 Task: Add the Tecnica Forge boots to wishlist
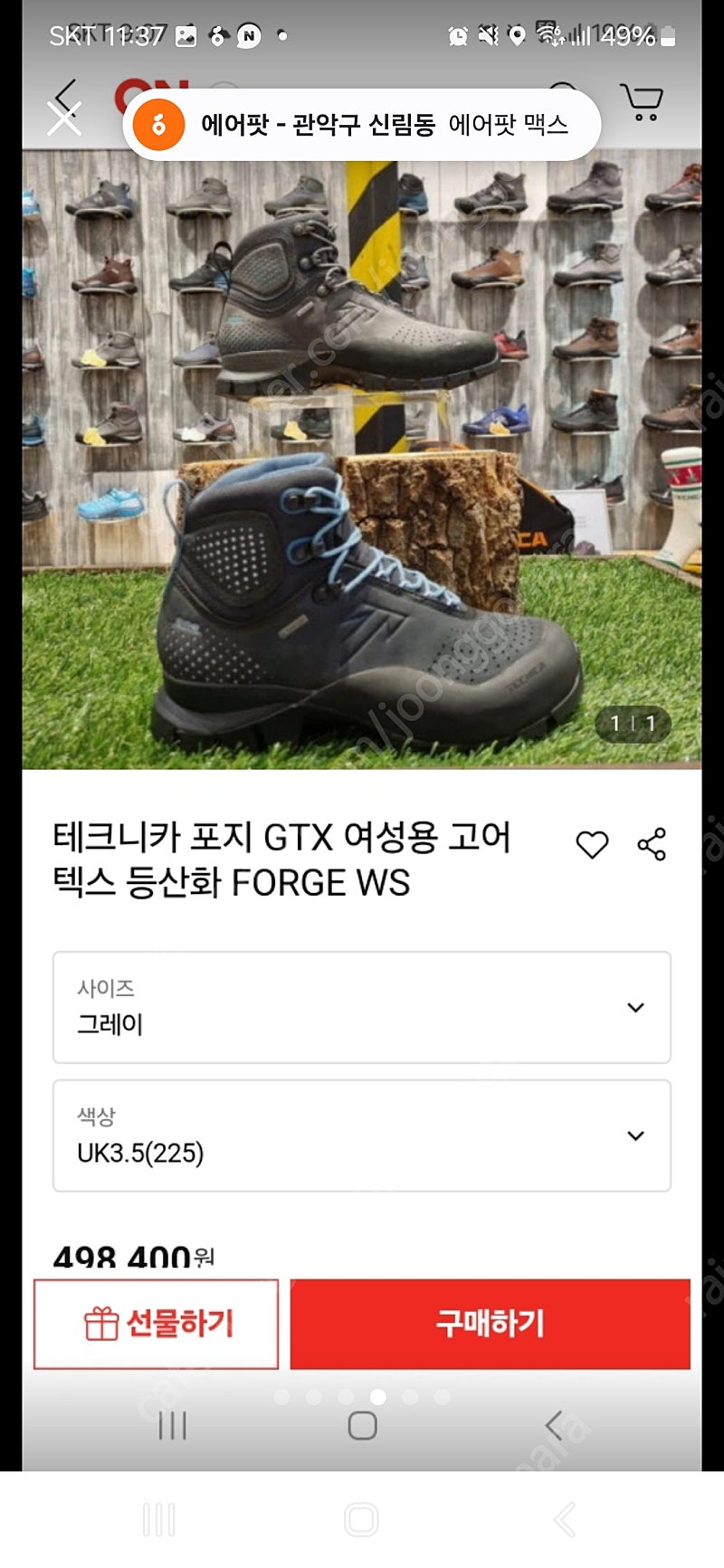pyautogui.click(x=592, y=845)
